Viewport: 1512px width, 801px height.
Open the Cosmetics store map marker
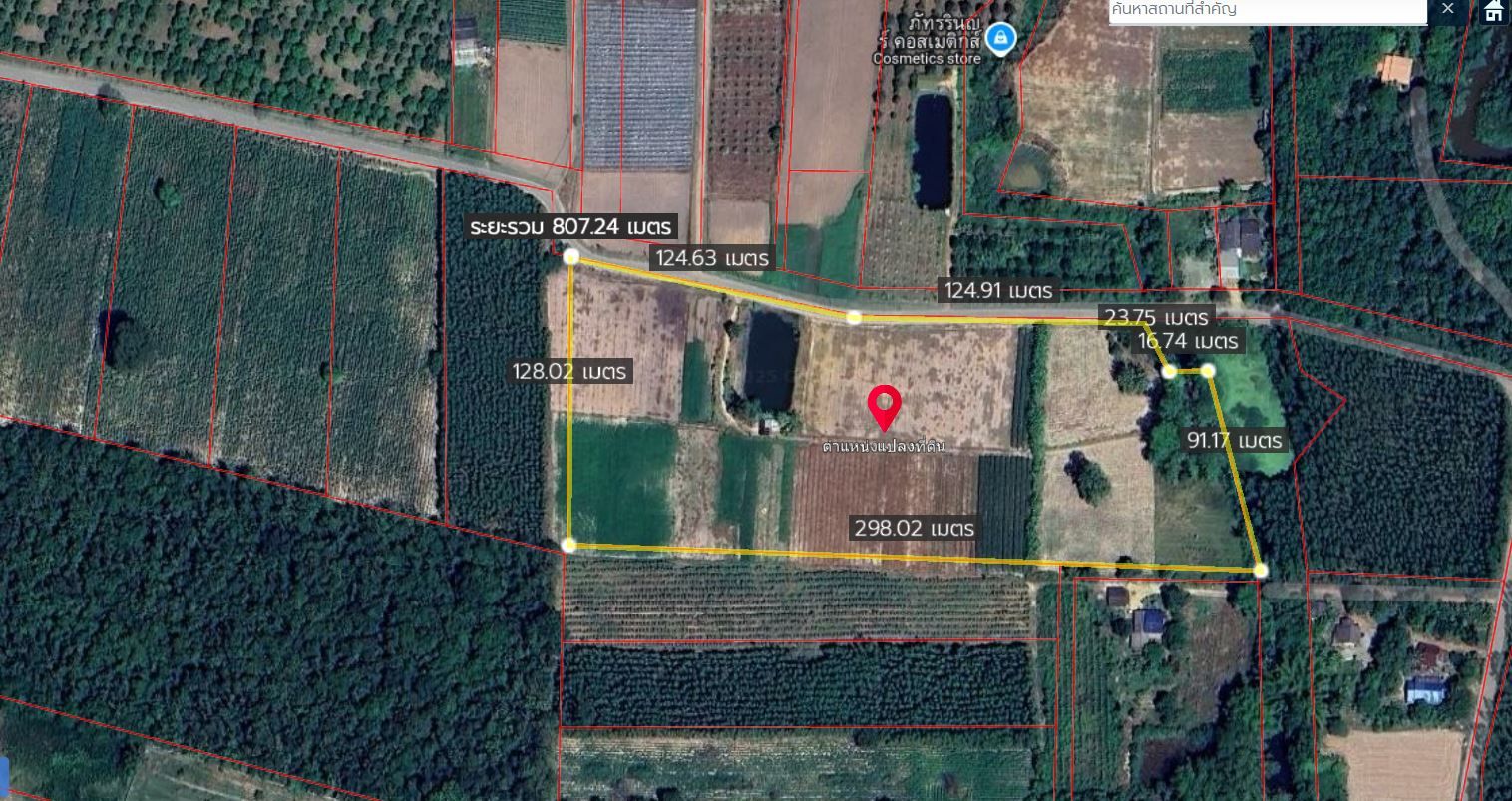[998, 39]
